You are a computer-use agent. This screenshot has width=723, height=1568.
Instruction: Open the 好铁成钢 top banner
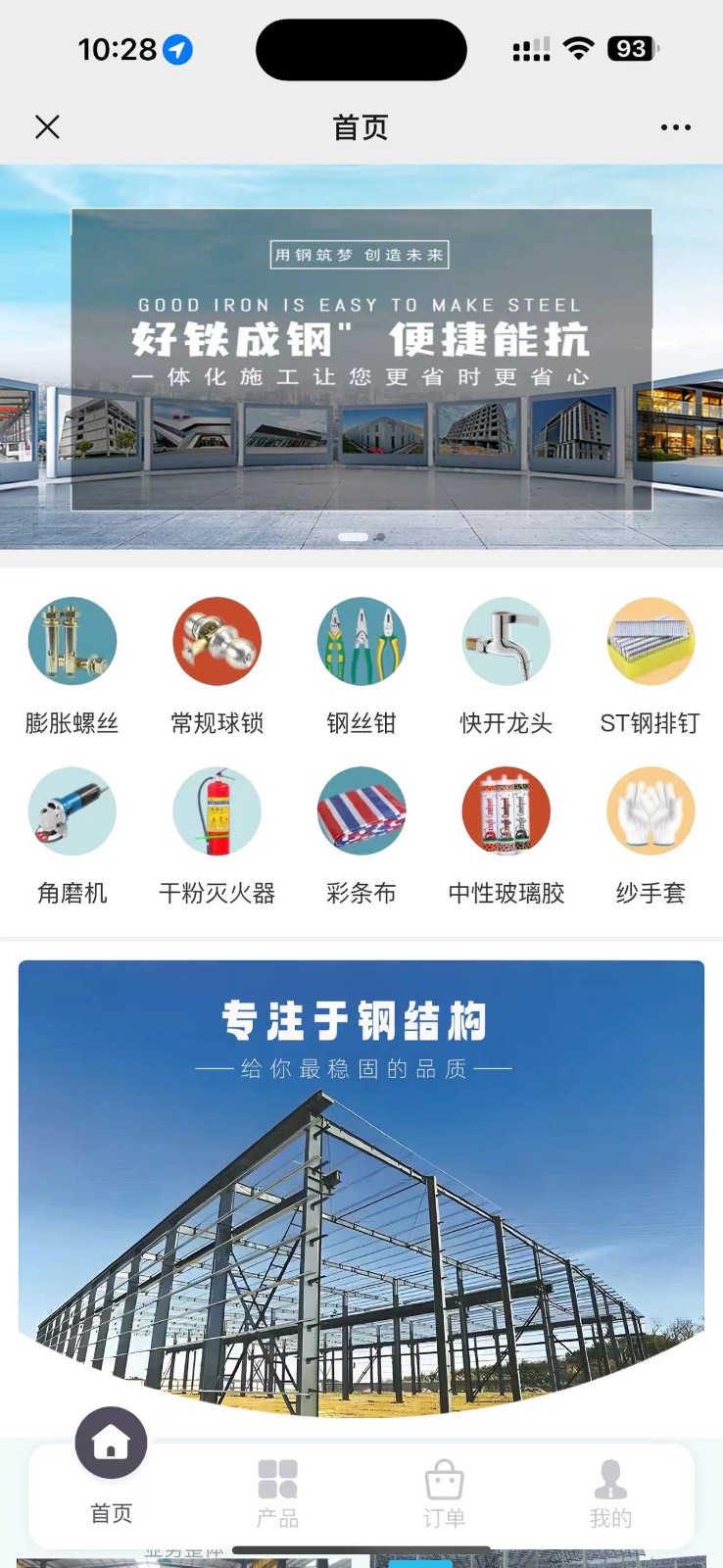[x=361, y=359]
